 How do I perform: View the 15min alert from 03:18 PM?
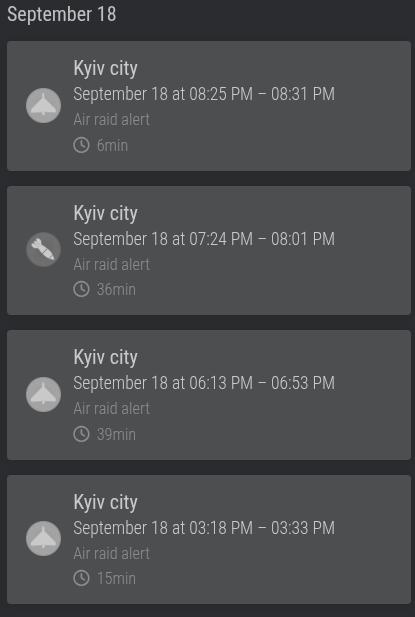(x=209, y=539)
